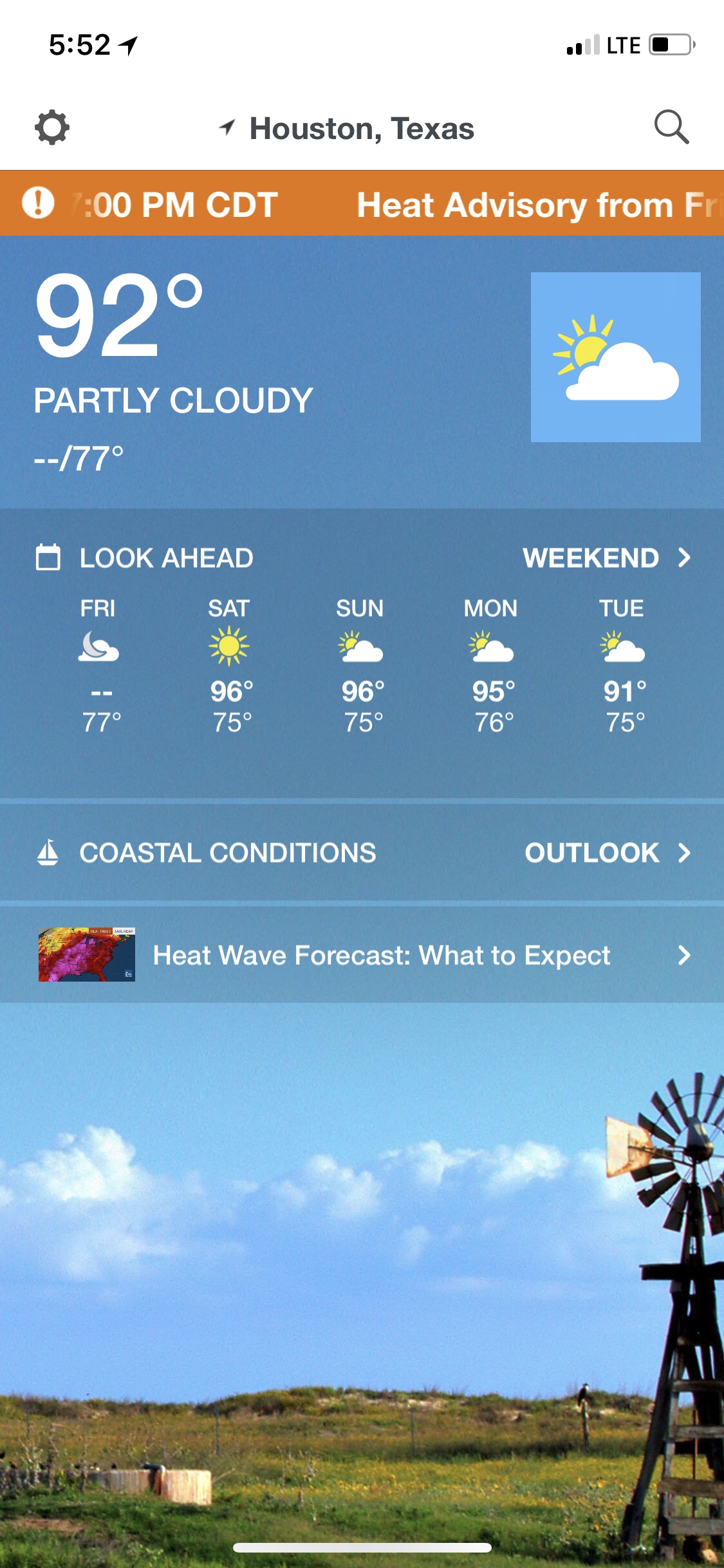
Task: Open the settings gear
Action: 51,127
